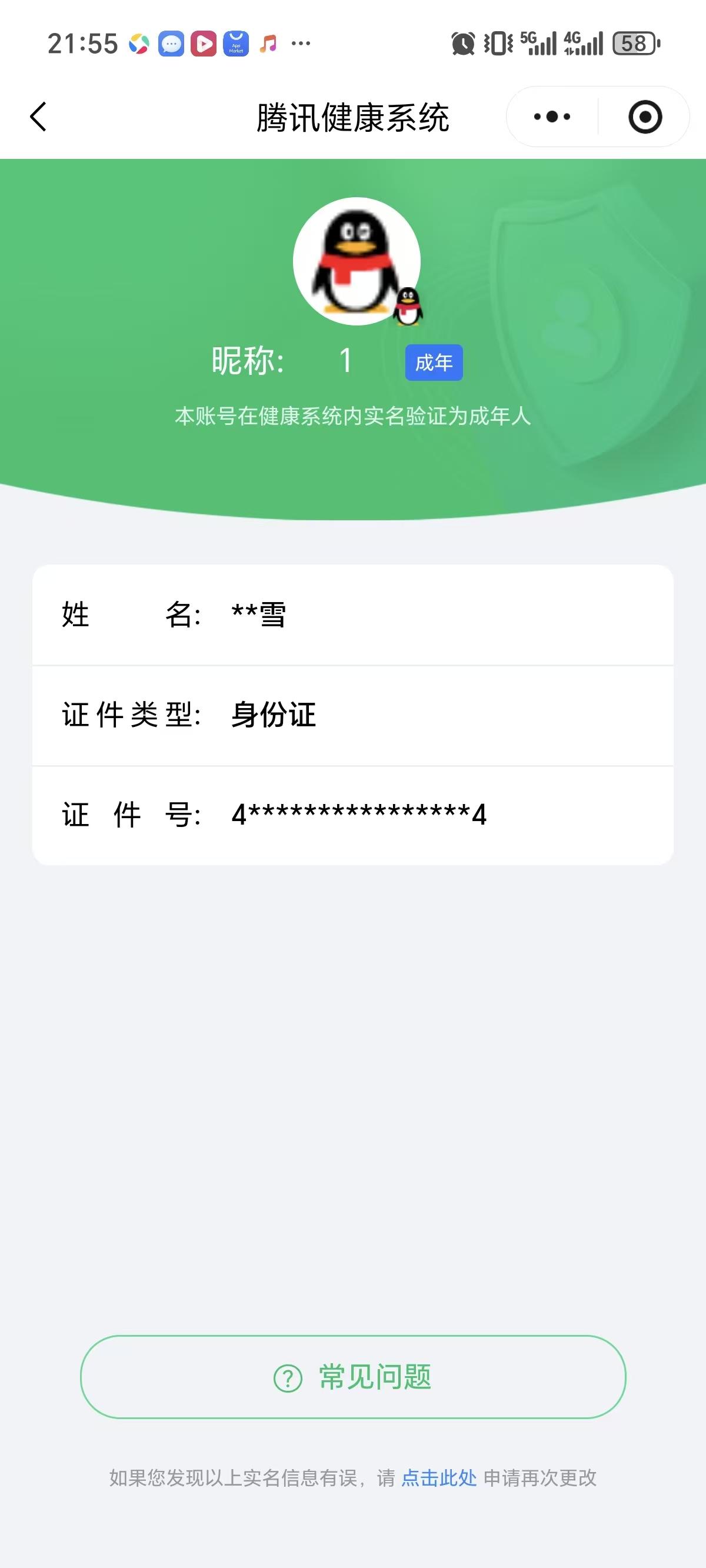
Task: Click the small penguin overlay badge on avatar
Action: pyautogui.click(x=409, y=305)
